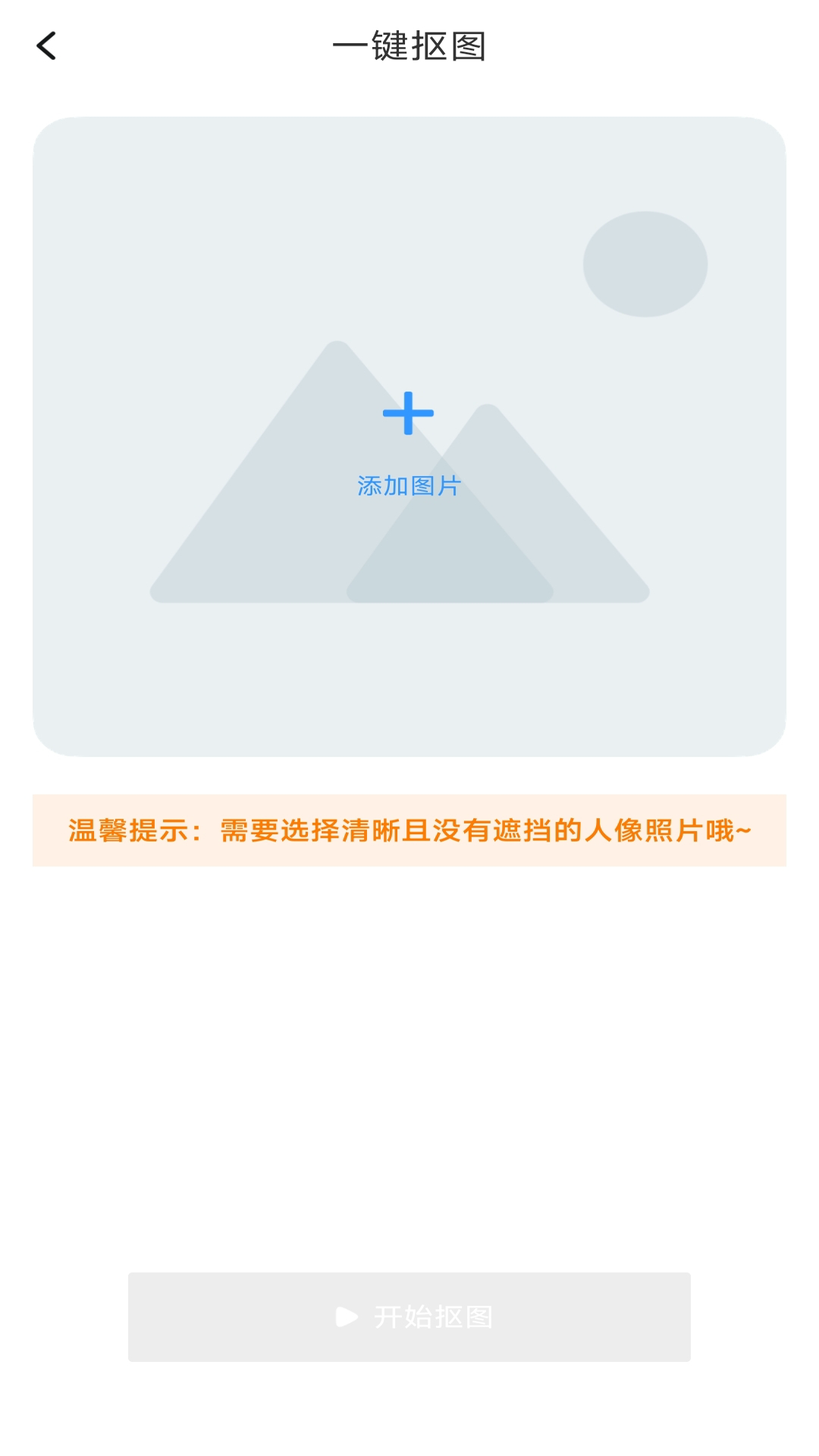The height and width of the screenshot is (1456, 819).
Task: Tap 添加图片 to add a picture
Action: [409, 485]
